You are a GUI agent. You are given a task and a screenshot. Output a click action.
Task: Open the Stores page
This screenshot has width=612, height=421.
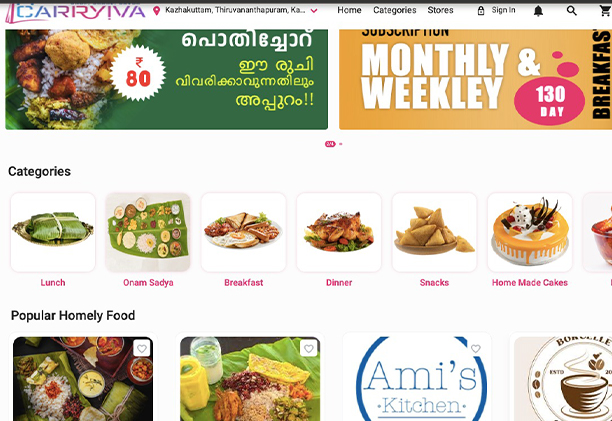[440, 10]
